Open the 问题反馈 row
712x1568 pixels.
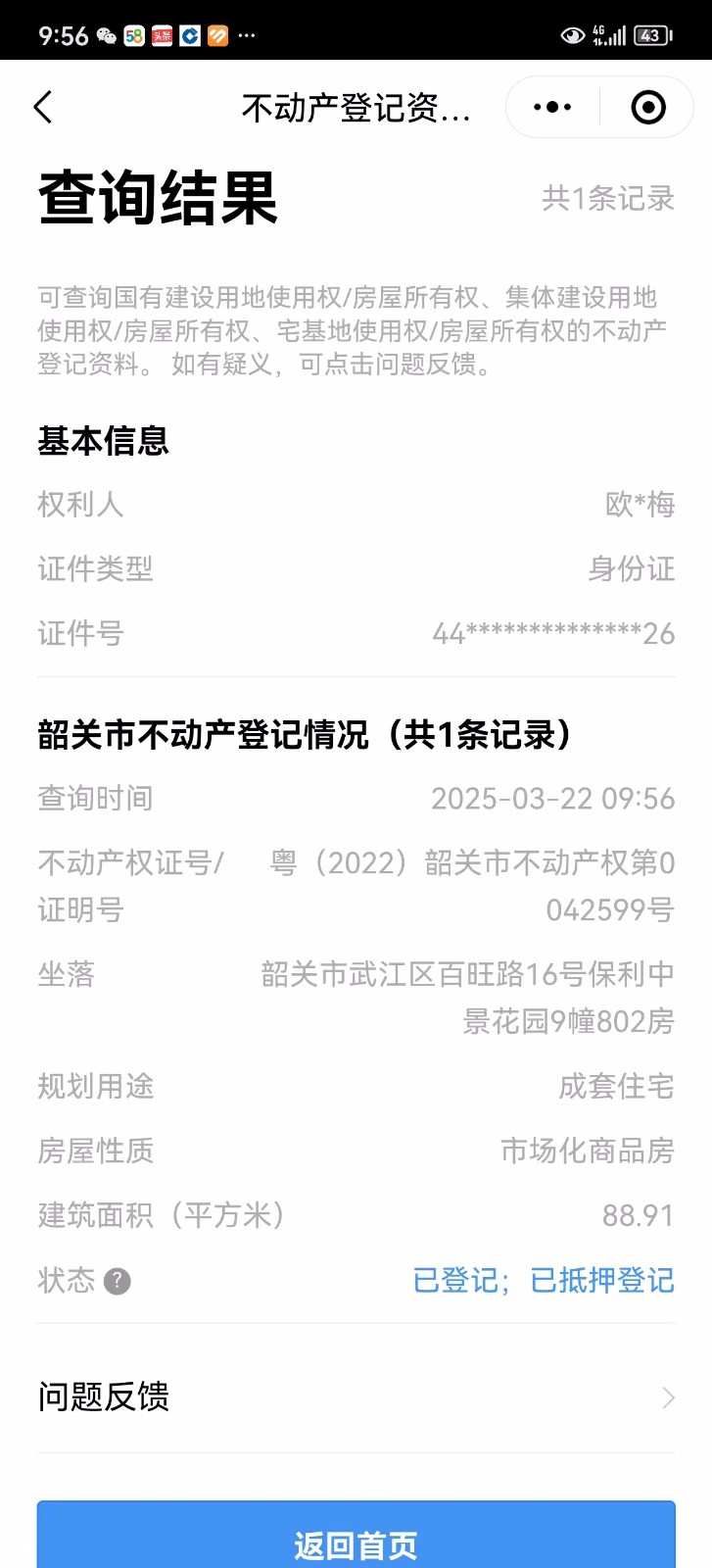(x=356, y=1396)
